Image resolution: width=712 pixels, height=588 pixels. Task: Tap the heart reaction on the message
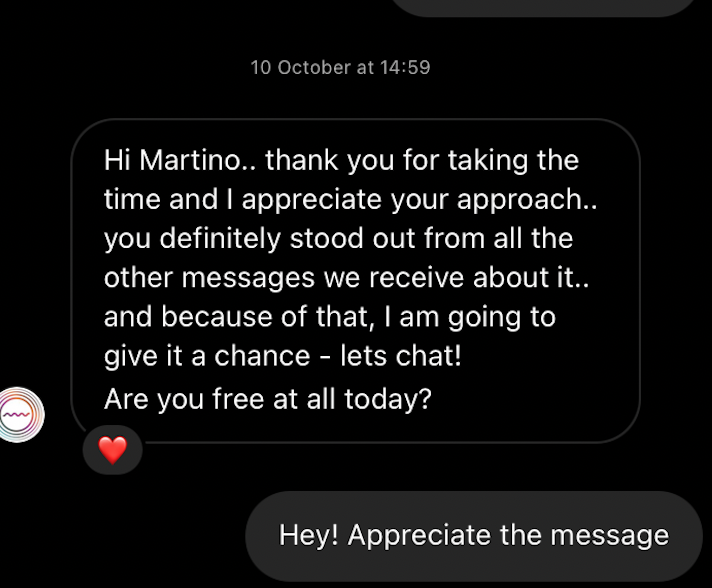(x=113, y=450)
